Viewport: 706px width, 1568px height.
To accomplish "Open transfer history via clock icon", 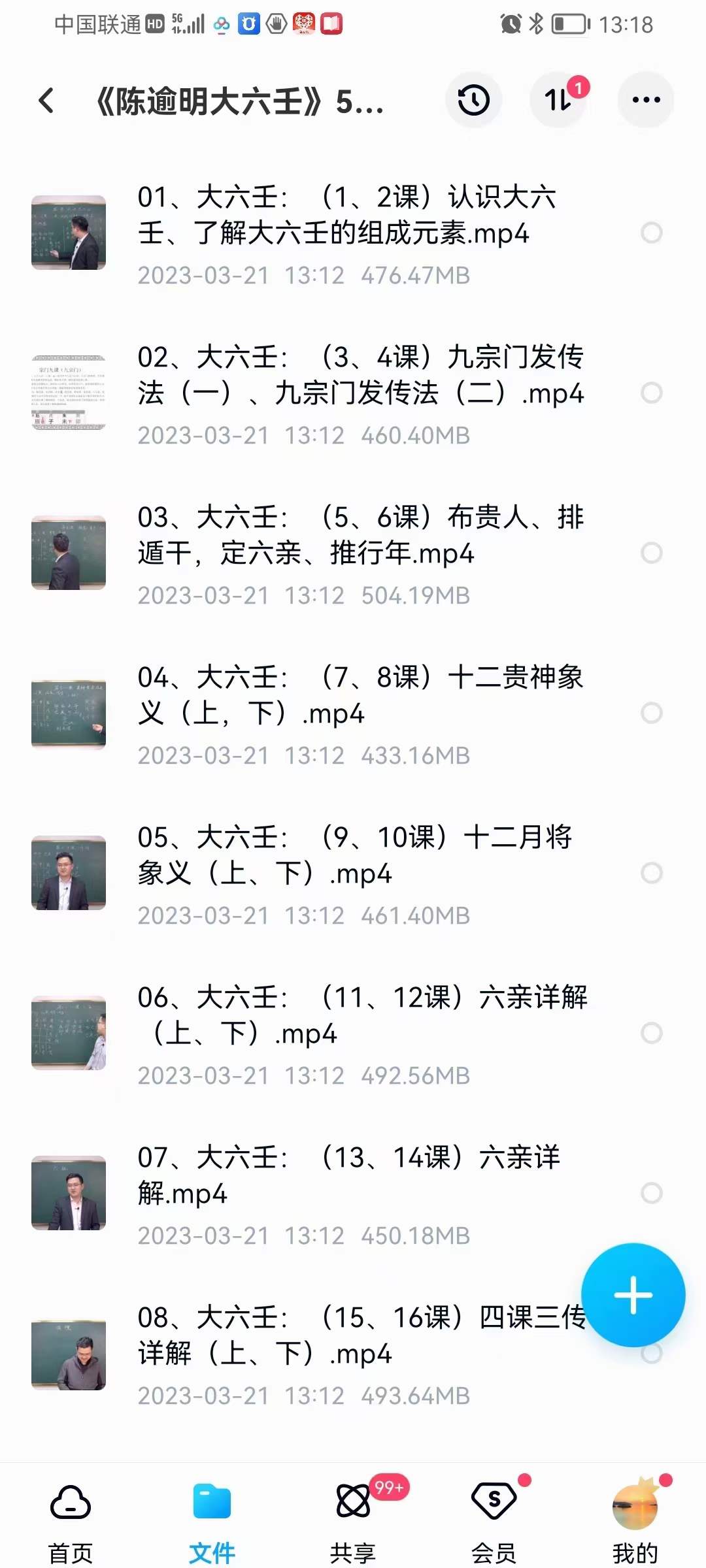I will [x=473, y=99].
